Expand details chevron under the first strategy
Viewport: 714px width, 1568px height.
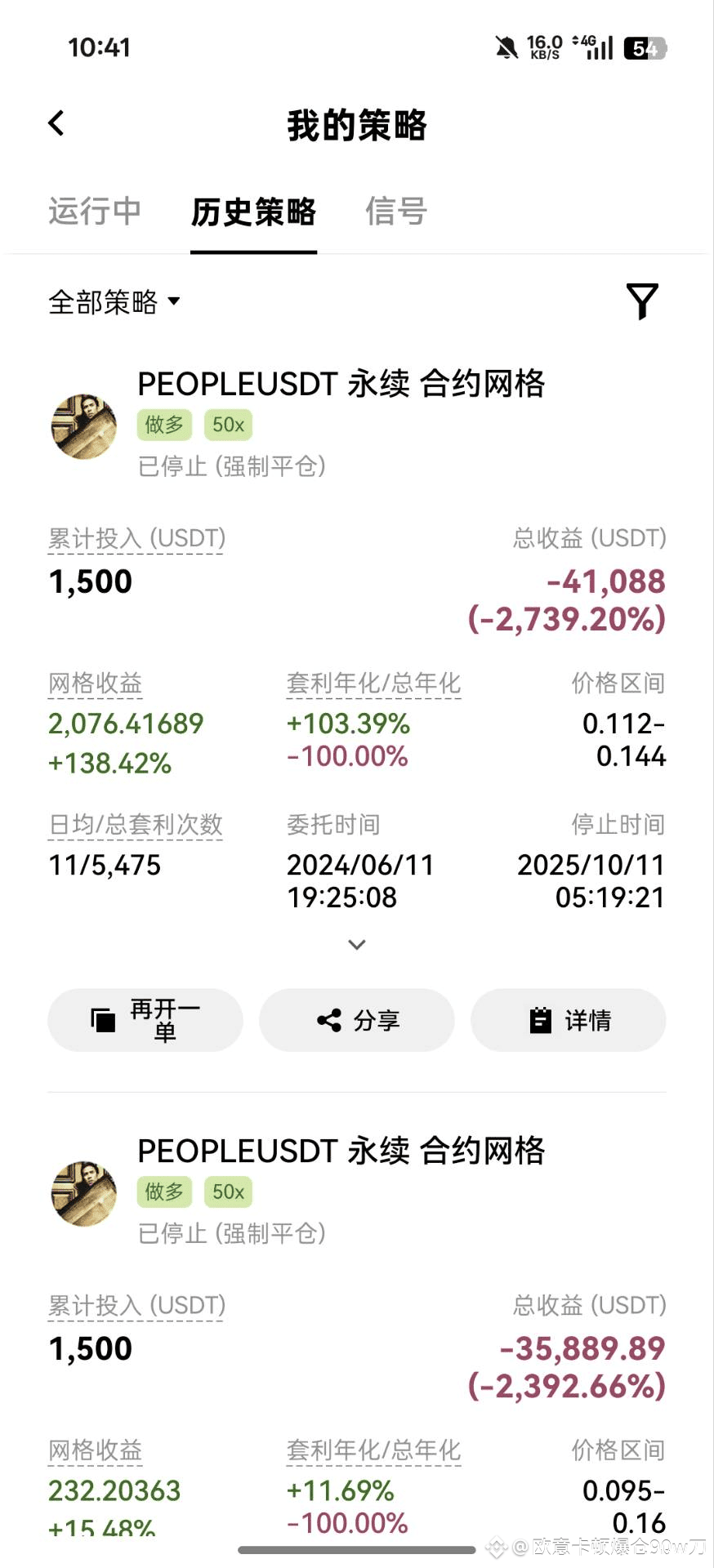(x=357, y=945)
